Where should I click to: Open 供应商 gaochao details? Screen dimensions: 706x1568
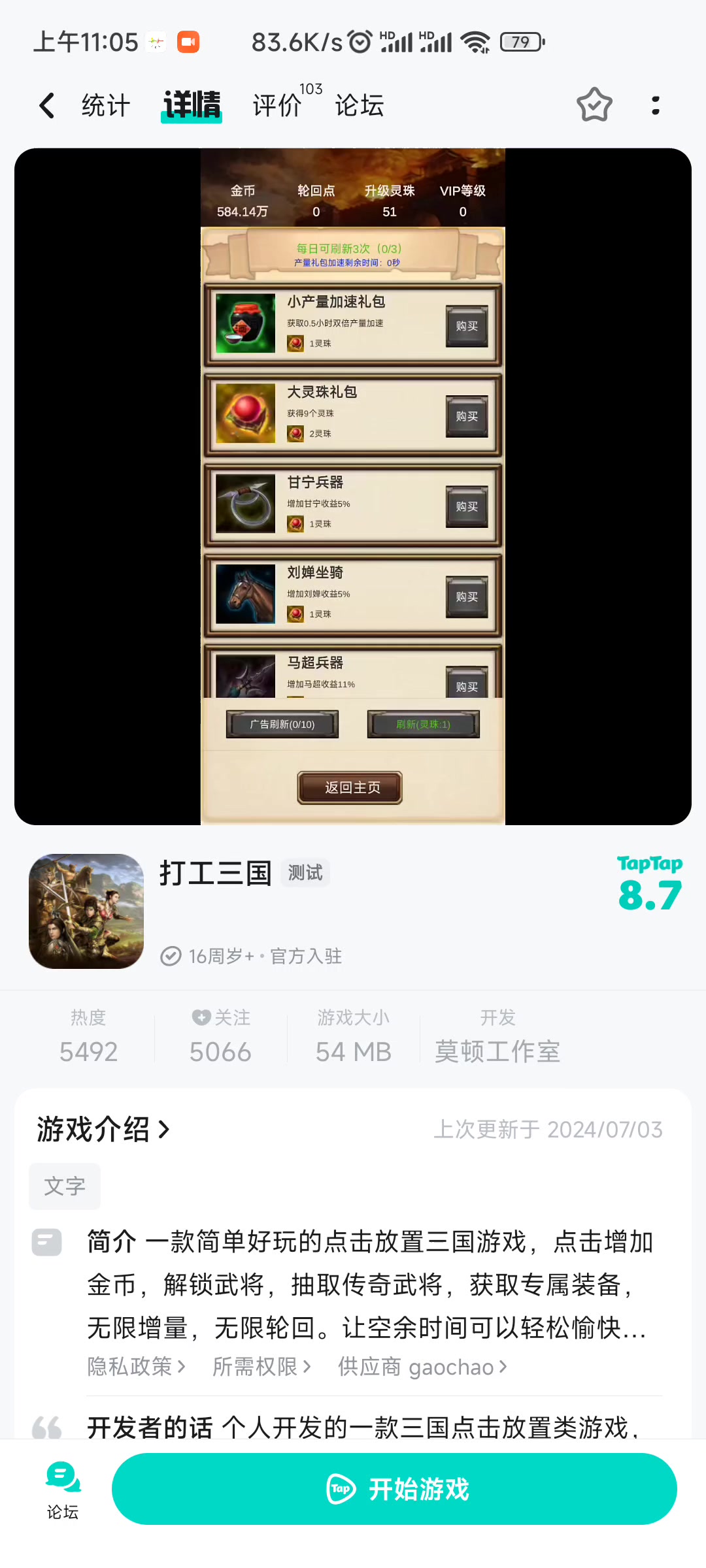click(422, 1366)
